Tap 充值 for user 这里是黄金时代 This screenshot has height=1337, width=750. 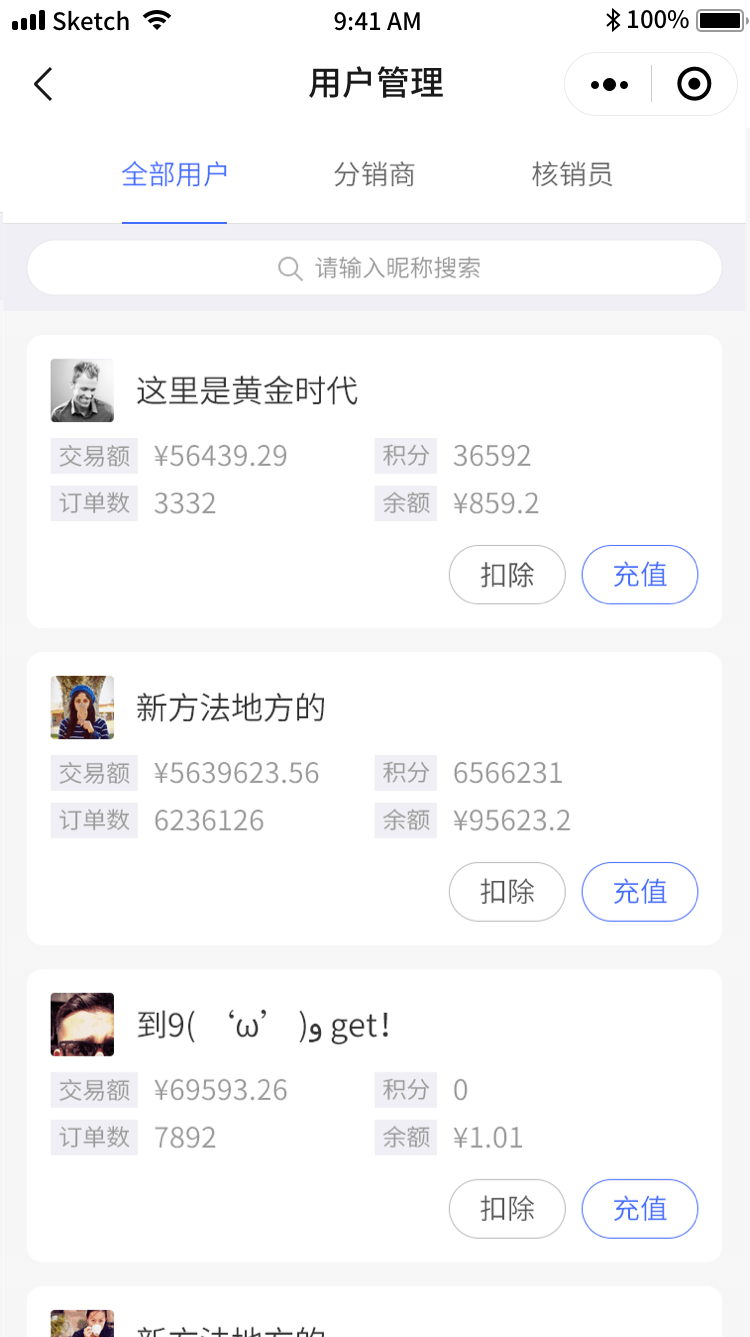pyautogui.click(x=640, y=575)
